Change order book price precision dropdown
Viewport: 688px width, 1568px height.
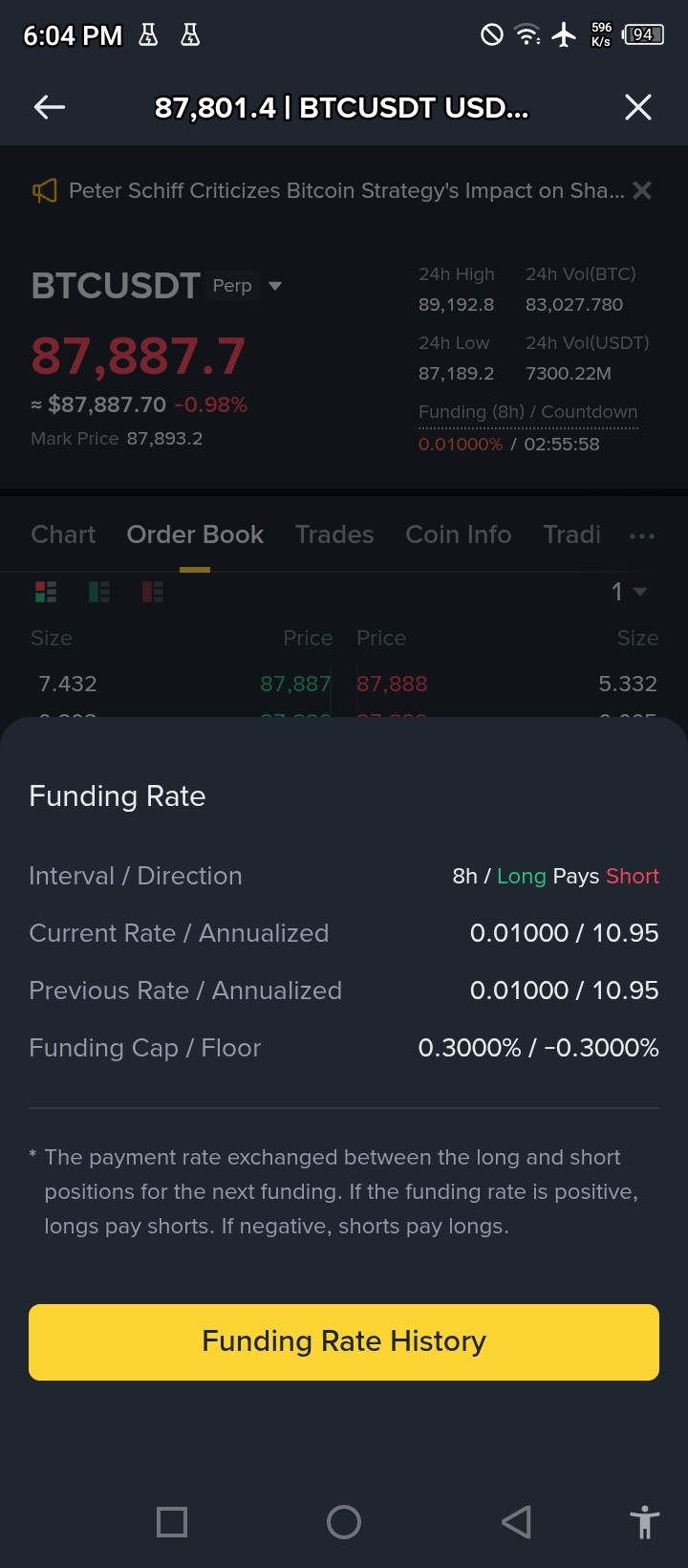point(629,592)
